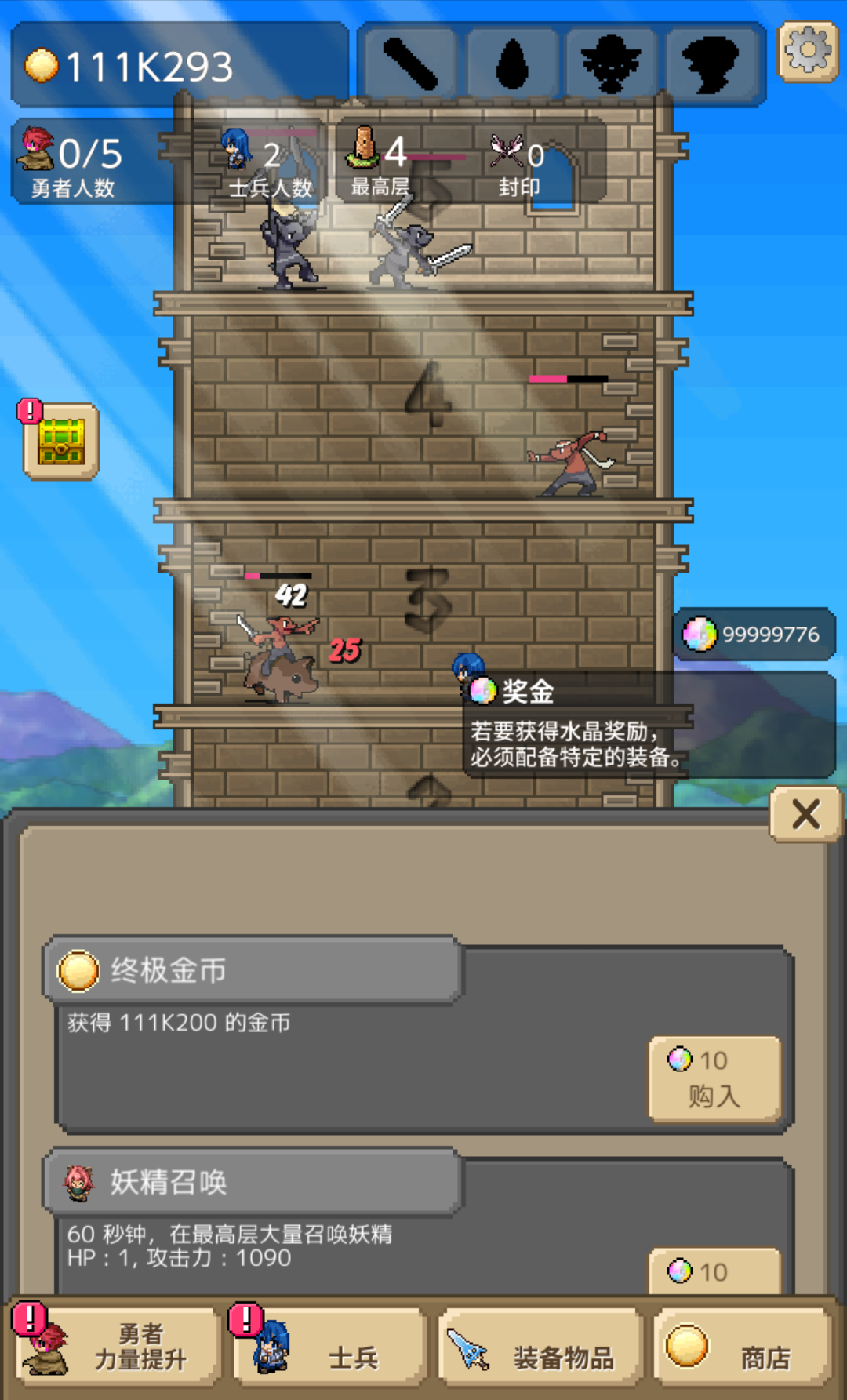
Task: Buy 妖精召唤 for 10 crystals
Action: (714, 1271)
